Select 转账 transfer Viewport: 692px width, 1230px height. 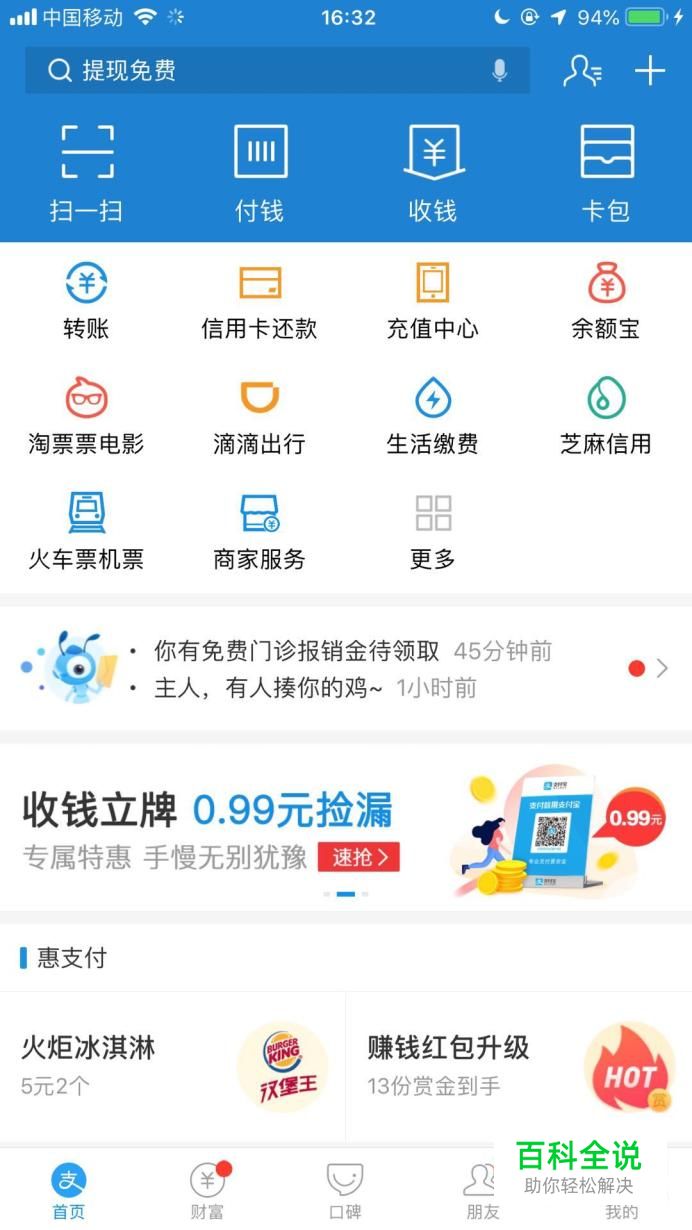point(86,300)
